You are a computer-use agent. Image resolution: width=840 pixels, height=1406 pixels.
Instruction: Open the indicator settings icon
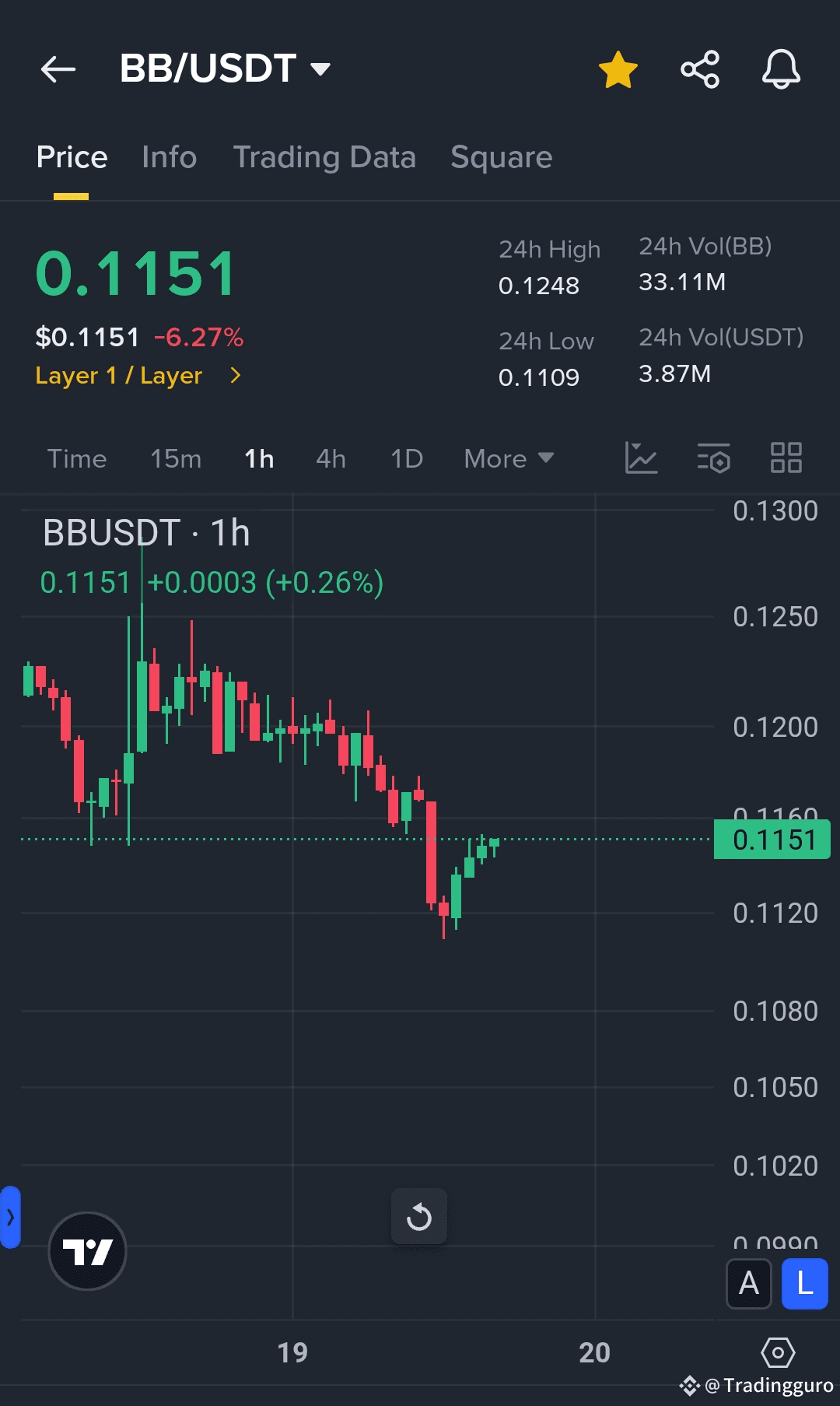coord(713,458)
